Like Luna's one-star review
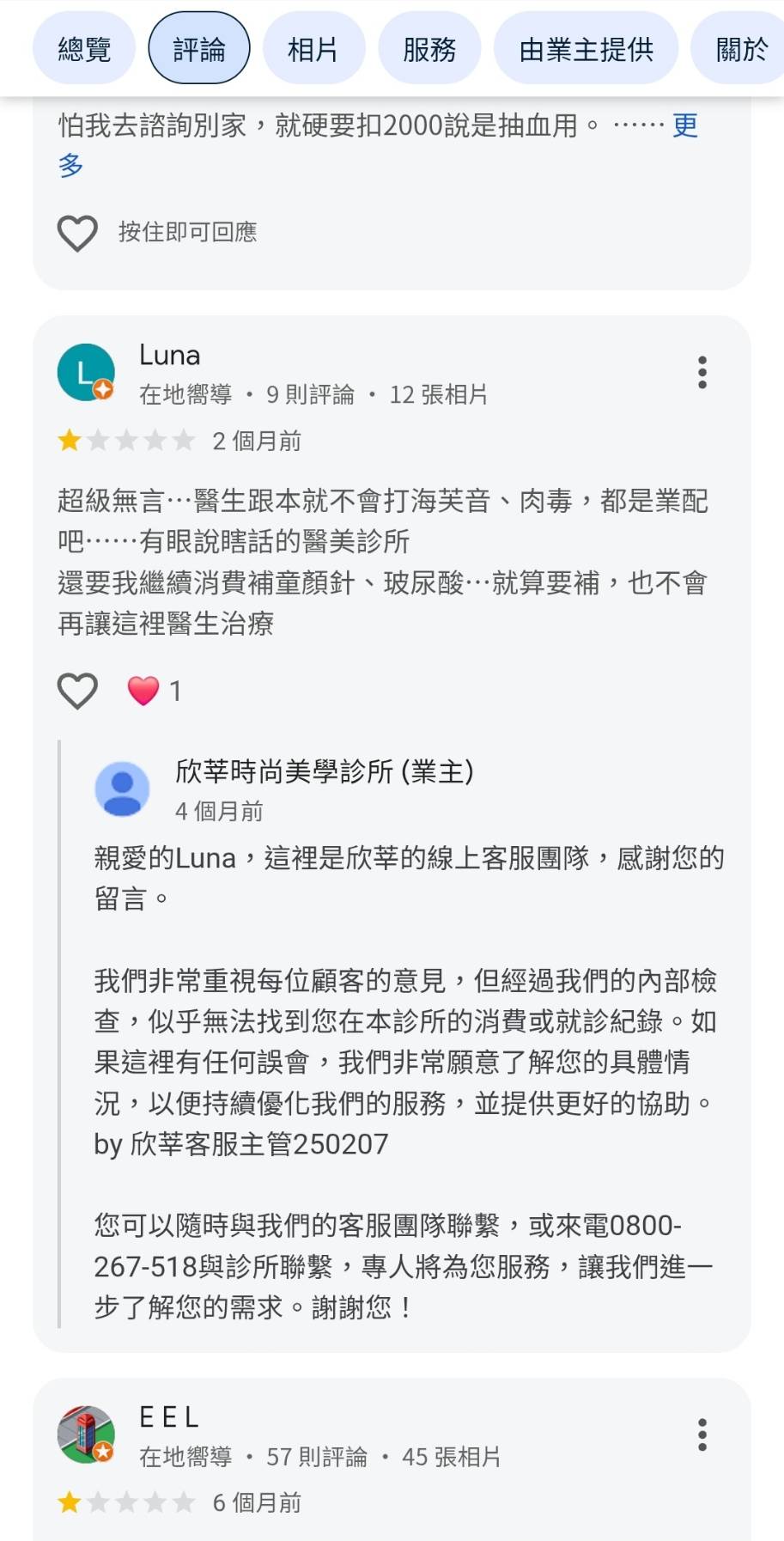The width and height of the screenshot is (784, 1541). click(77, 691)
